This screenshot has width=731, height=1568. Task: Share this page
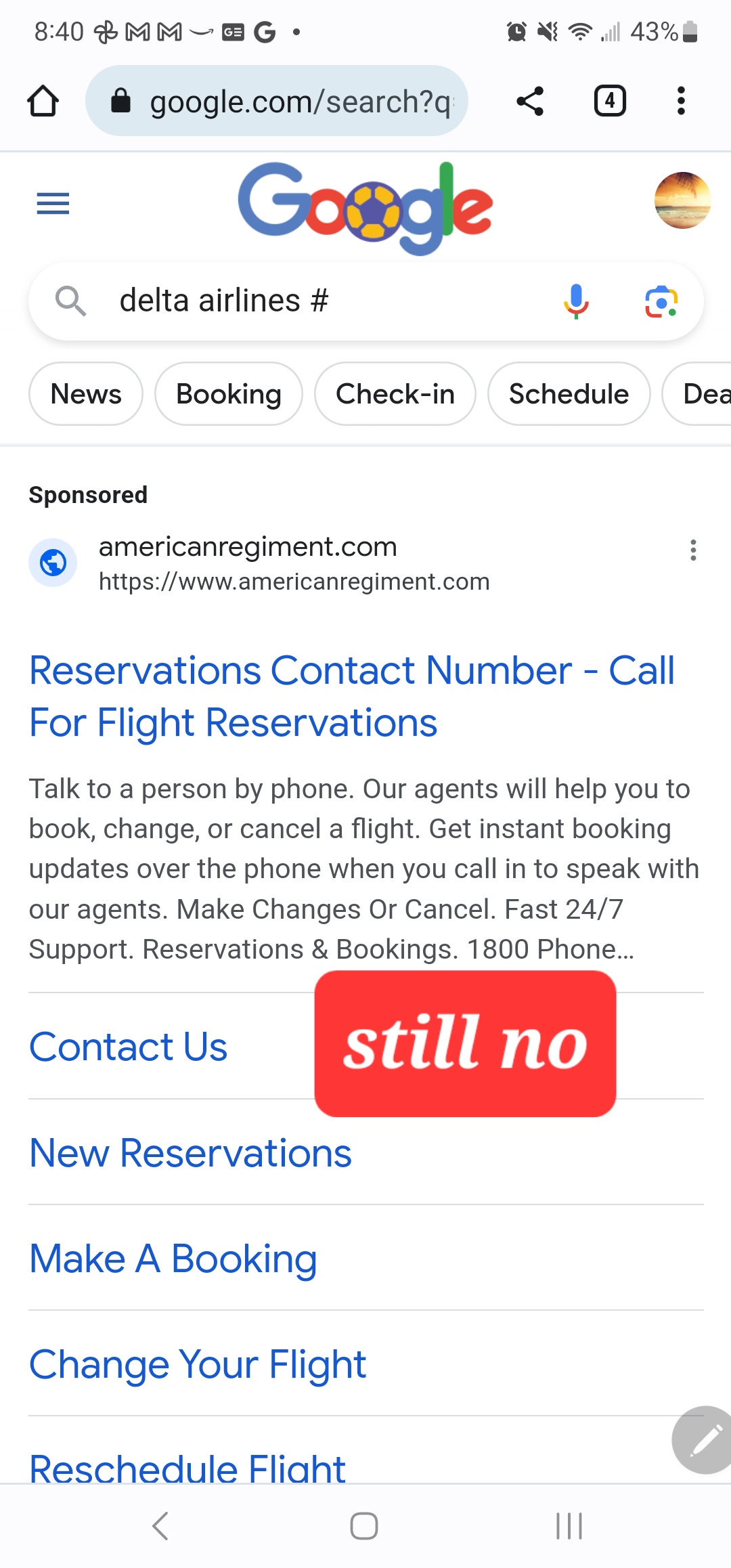(530, 102)
